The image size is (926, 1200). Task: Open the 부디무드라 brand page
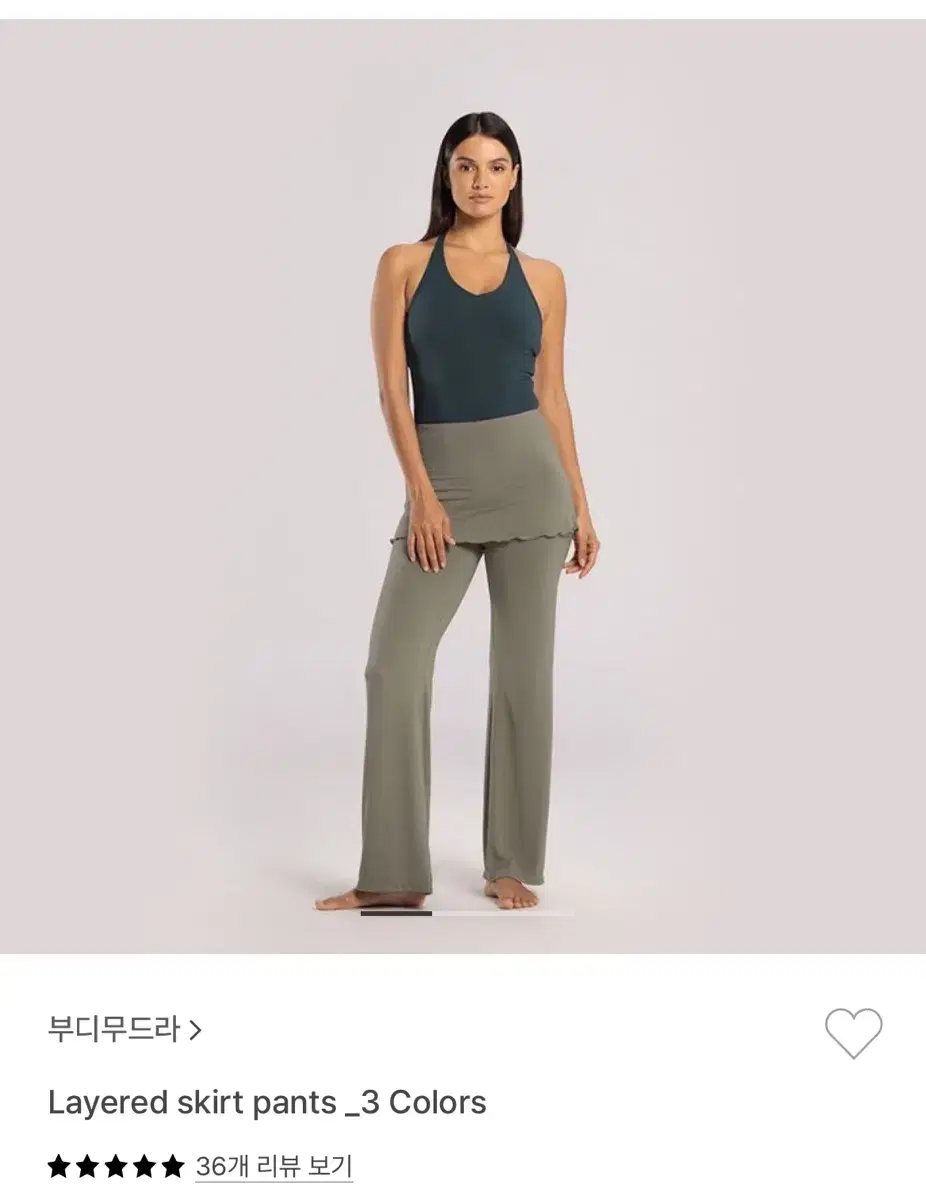point(125,1029)
